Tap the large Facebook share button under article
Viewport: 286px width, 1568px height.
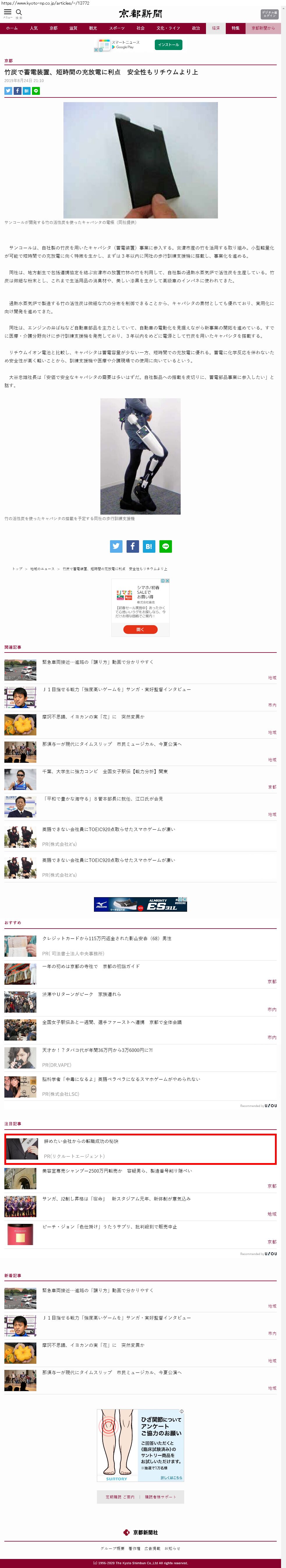tap(133, 546)
